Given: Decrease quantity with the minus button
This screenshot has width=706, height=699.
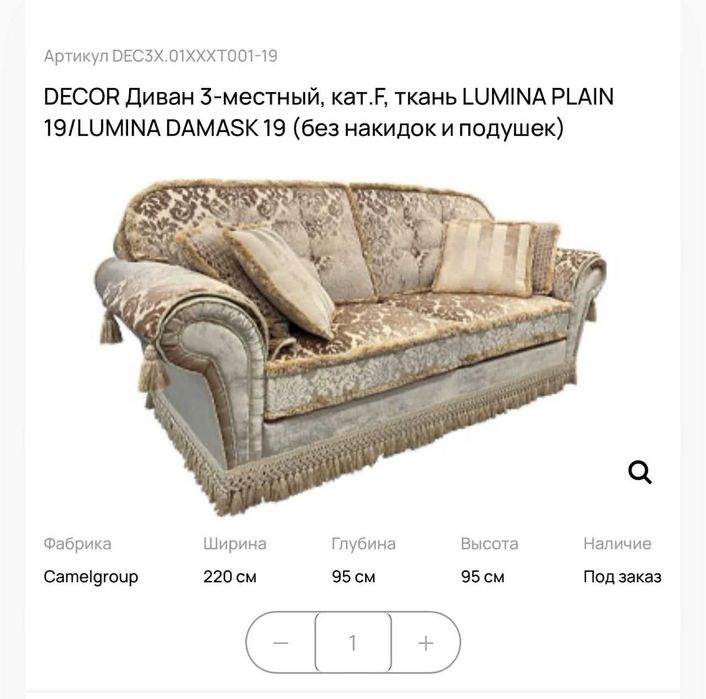Looking at the screenshot, I should click(x=280, y=643).
